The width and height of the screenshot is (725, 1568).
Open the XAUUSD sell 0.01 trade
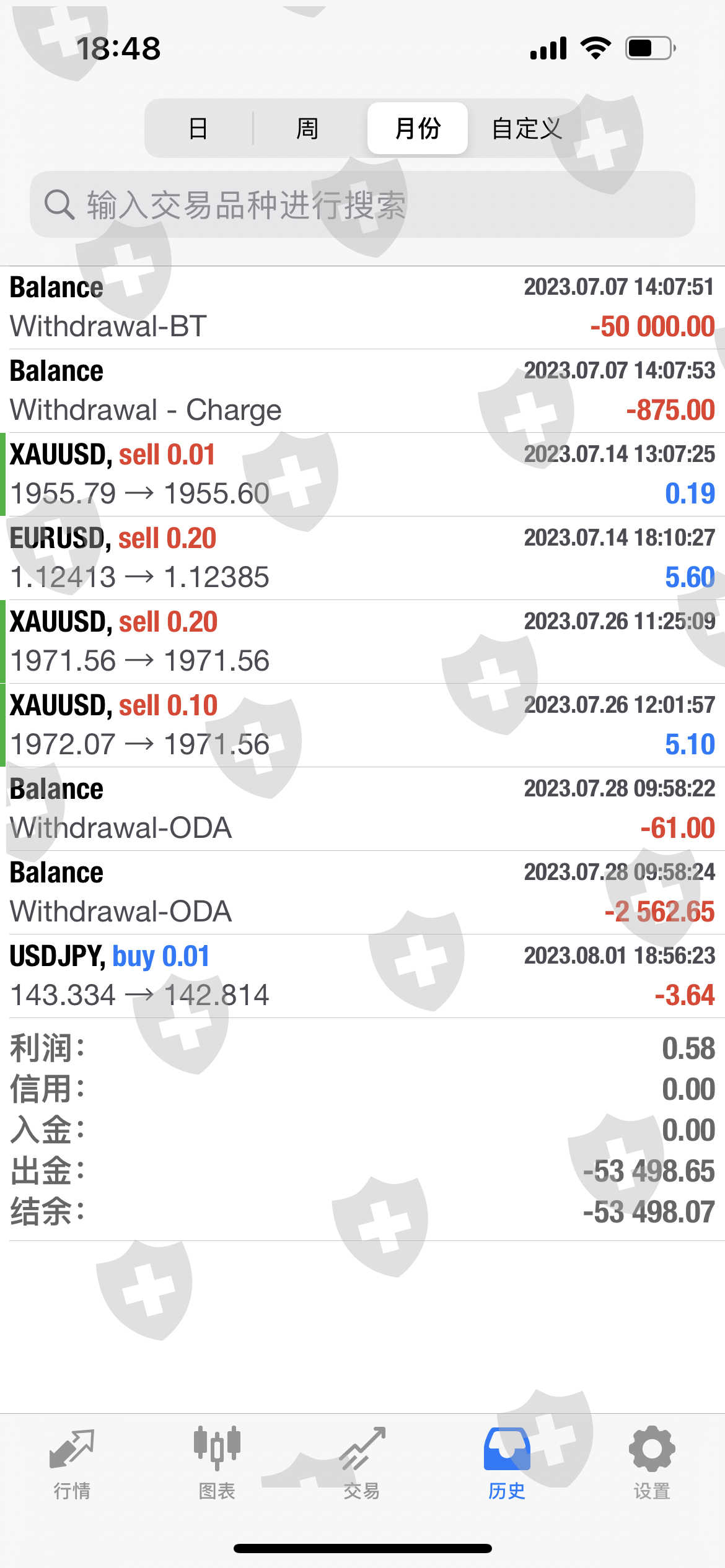point(362,474)
